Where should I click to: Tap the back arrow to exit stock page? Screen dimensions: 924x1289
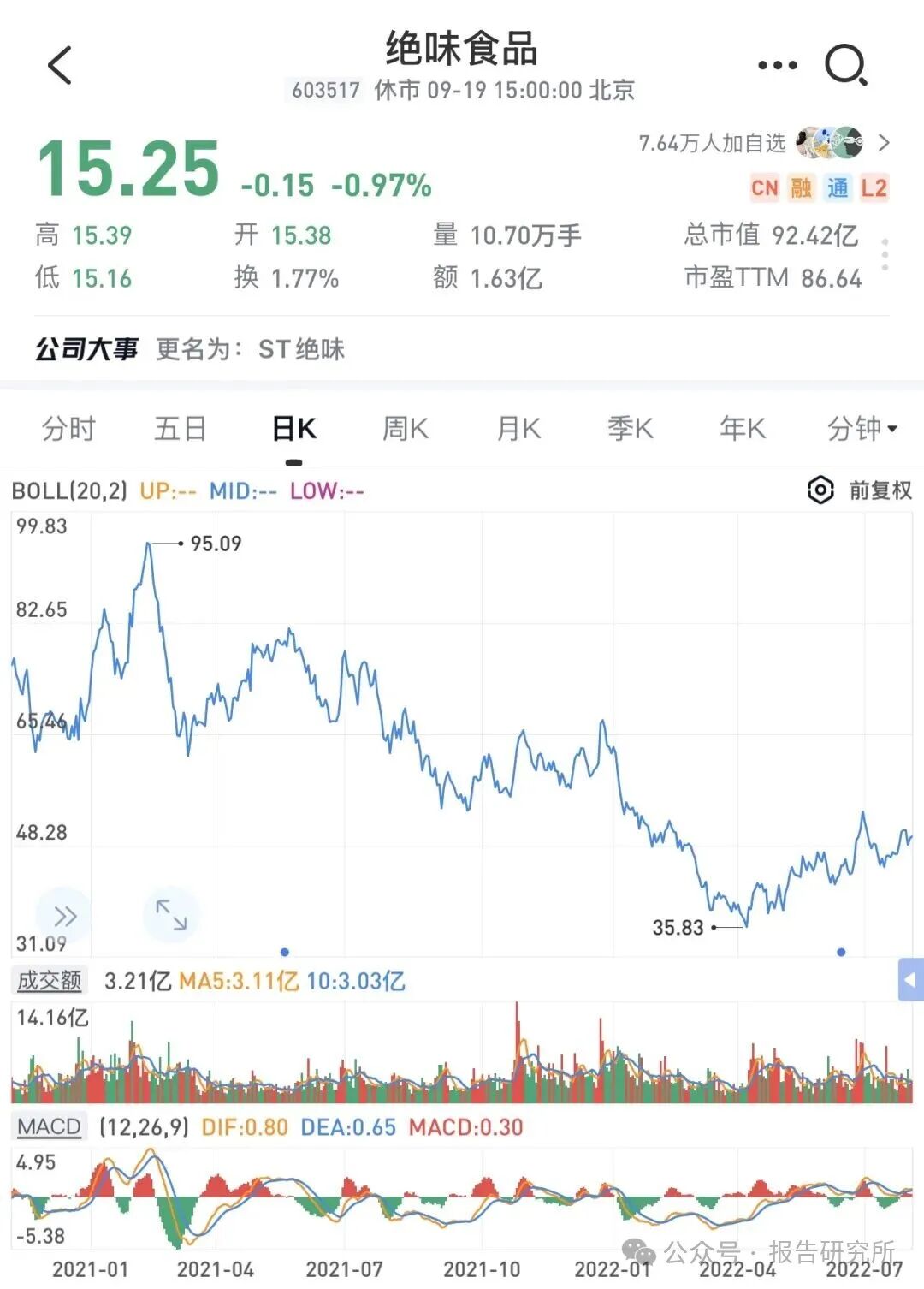[x=60, y=64]
